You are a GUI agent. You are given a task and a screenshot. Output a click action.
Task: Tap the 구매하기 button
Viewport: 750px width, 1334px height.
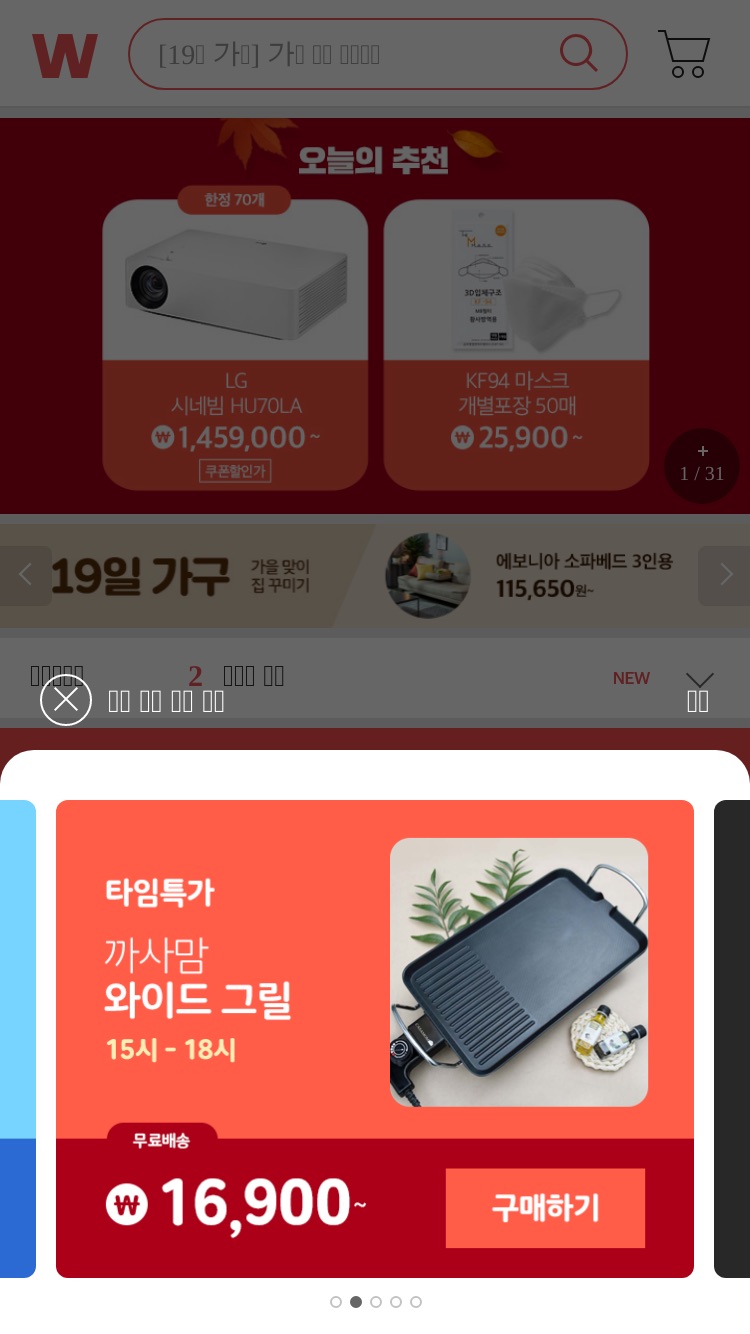(x=545, y=1208)
